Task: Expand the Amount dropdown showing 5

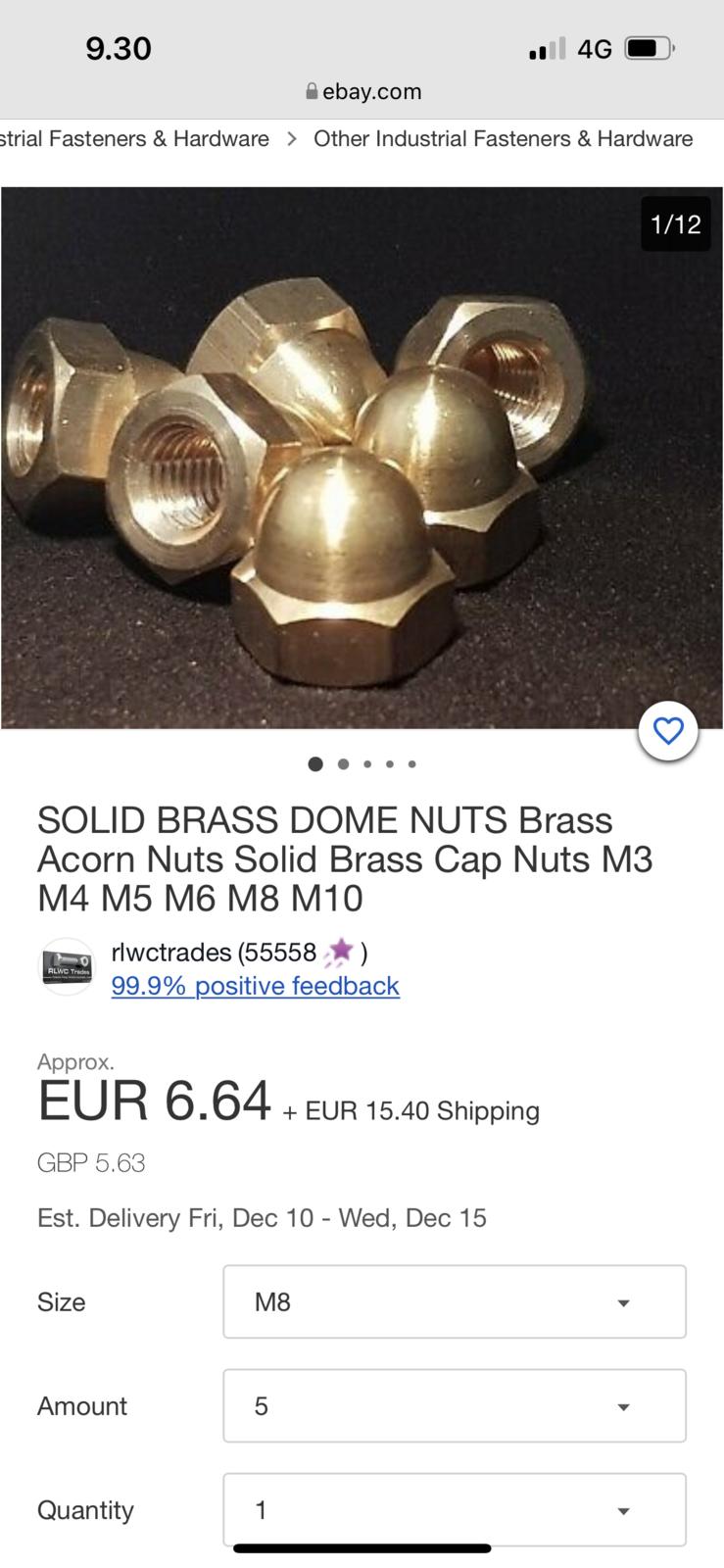Action: coord(454,1405)
